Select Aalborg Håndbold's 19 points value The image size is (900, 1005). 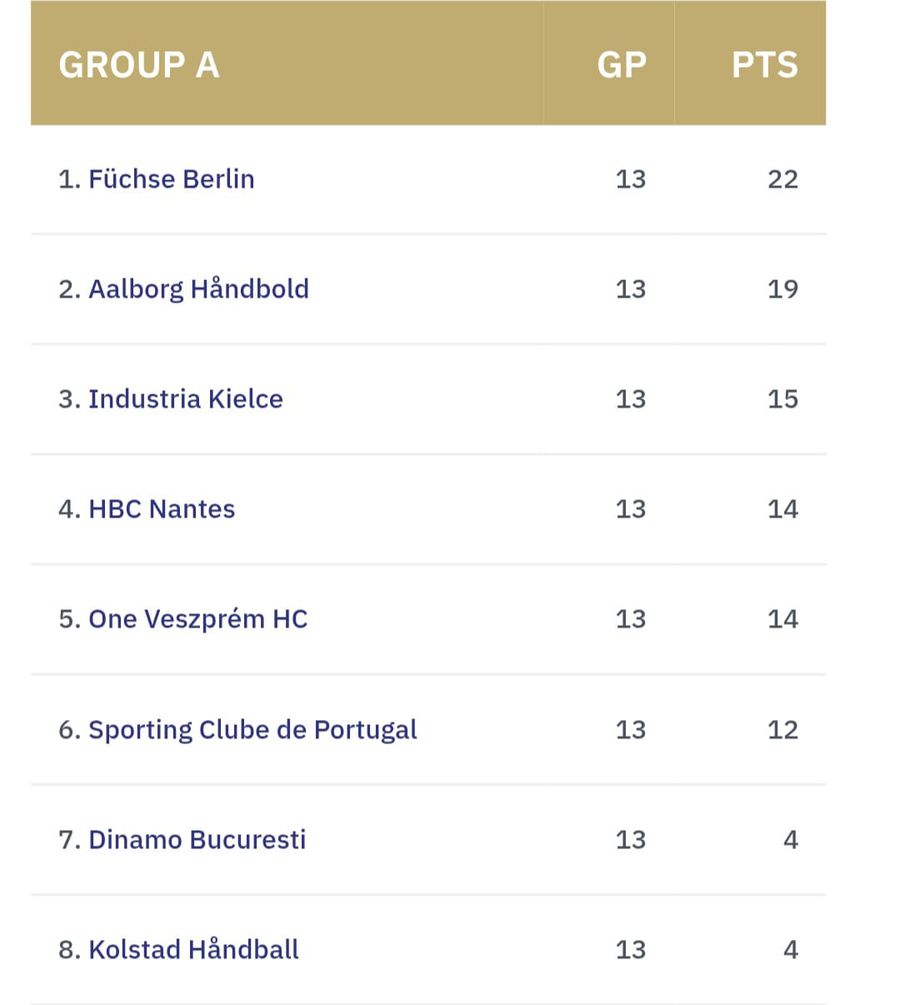[x=783, y=289]
